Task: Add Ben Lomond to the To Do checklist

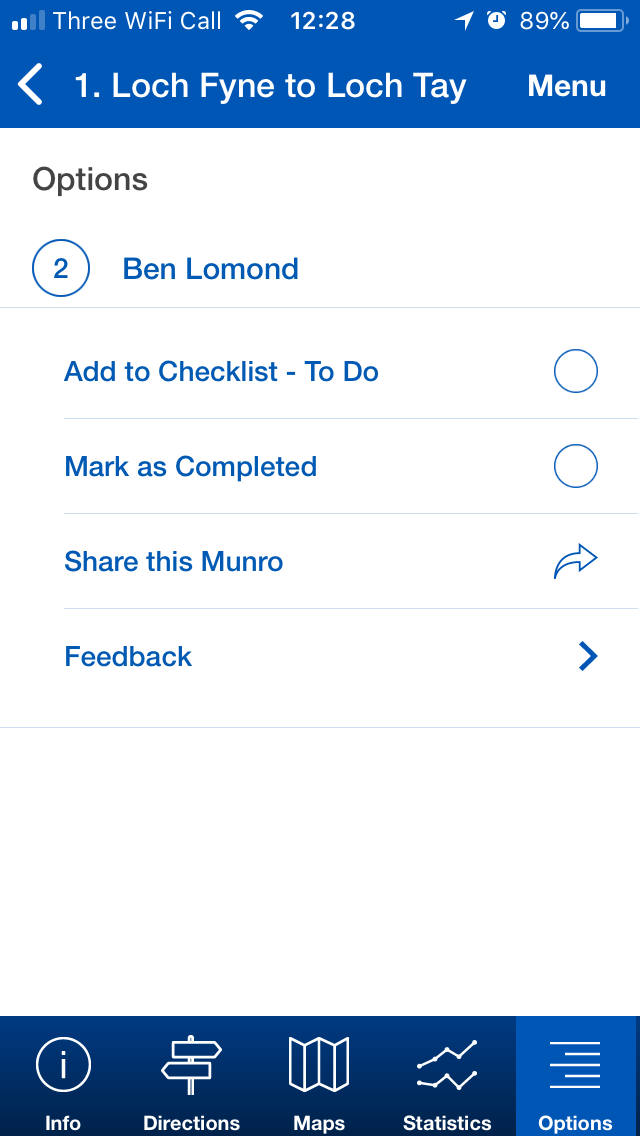Action: (331, 372)
